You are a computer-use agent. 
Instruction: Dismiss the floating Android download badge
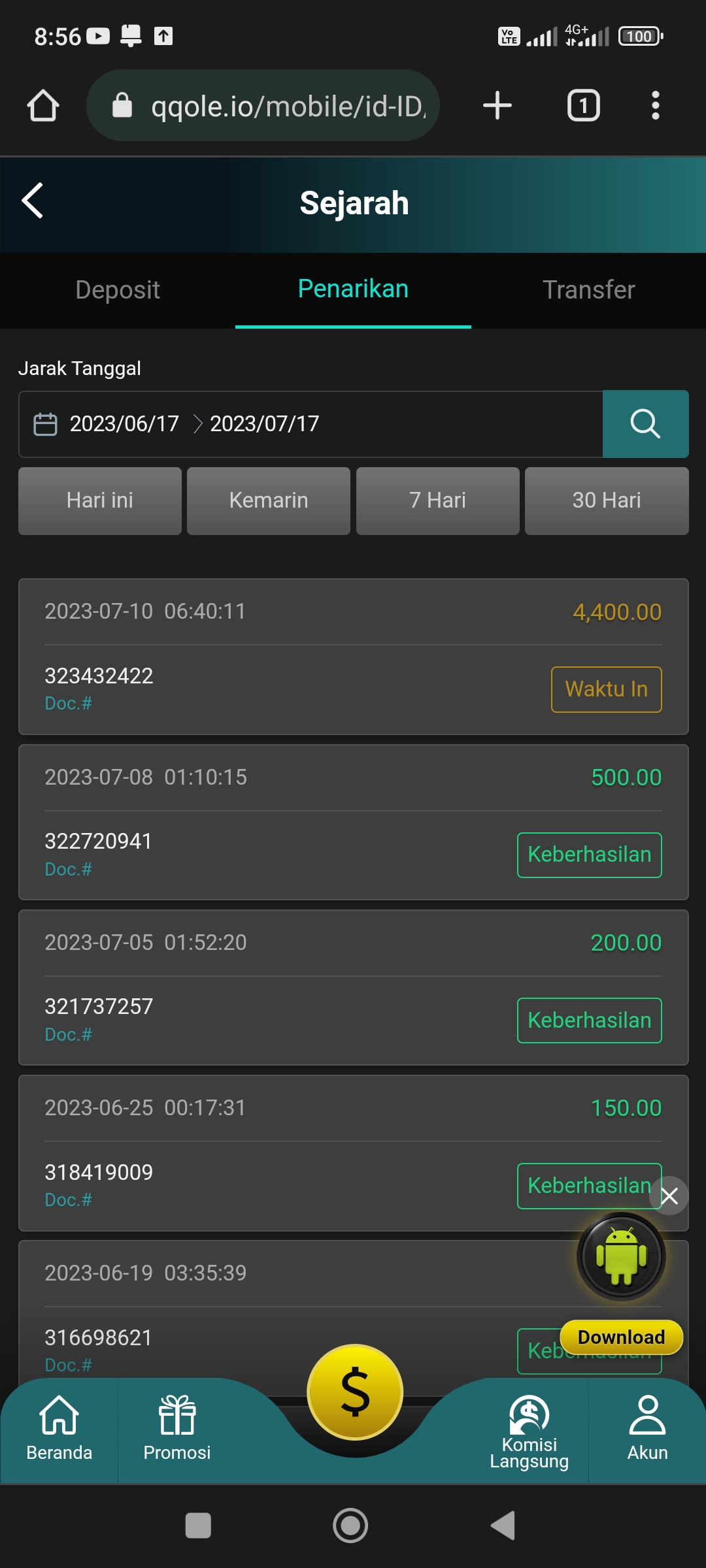point(669,1196)
